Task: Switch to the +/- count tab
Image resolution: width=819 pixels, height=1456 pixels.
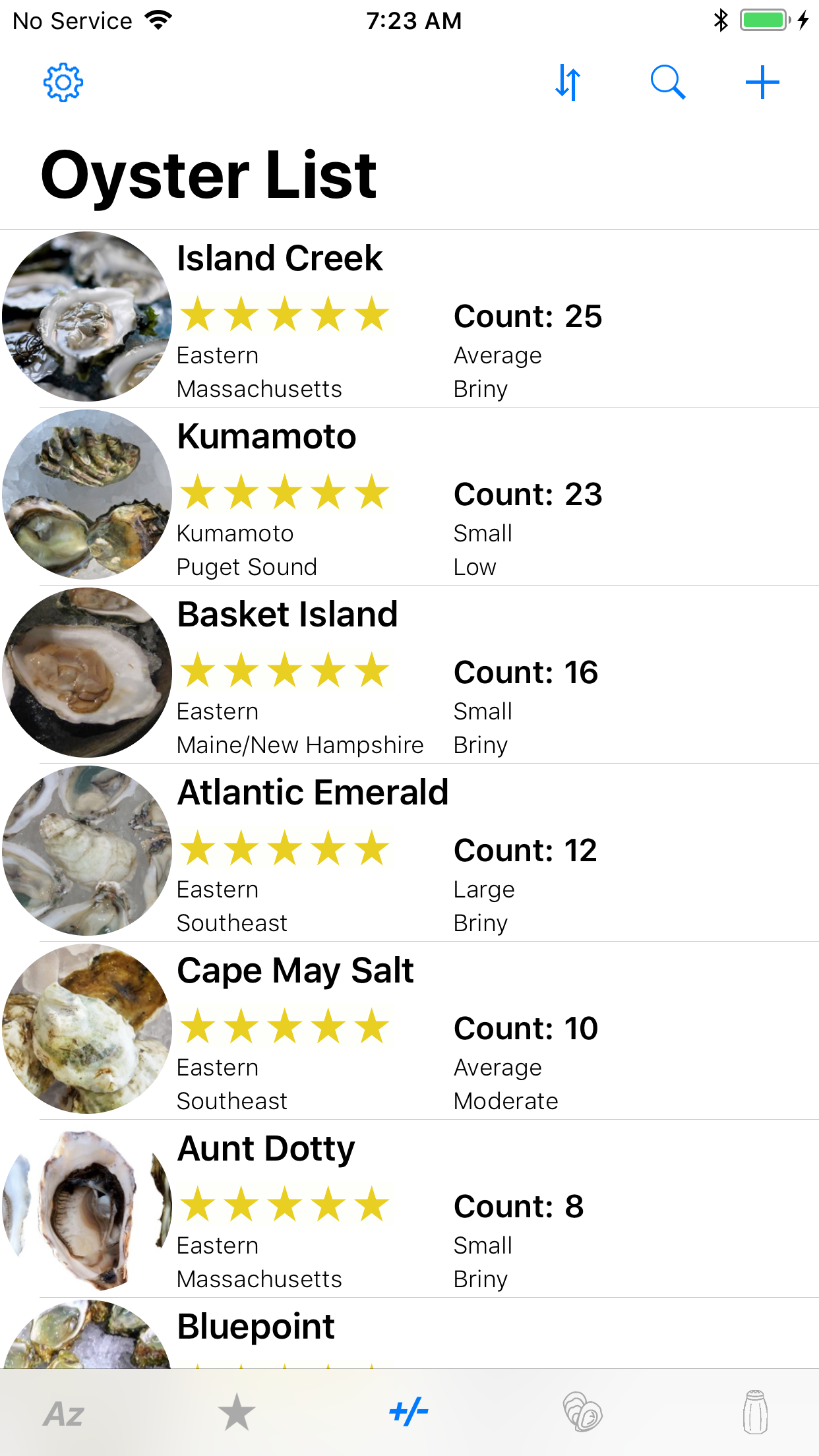Action: pyautogui.click(x=409, y=1411)
